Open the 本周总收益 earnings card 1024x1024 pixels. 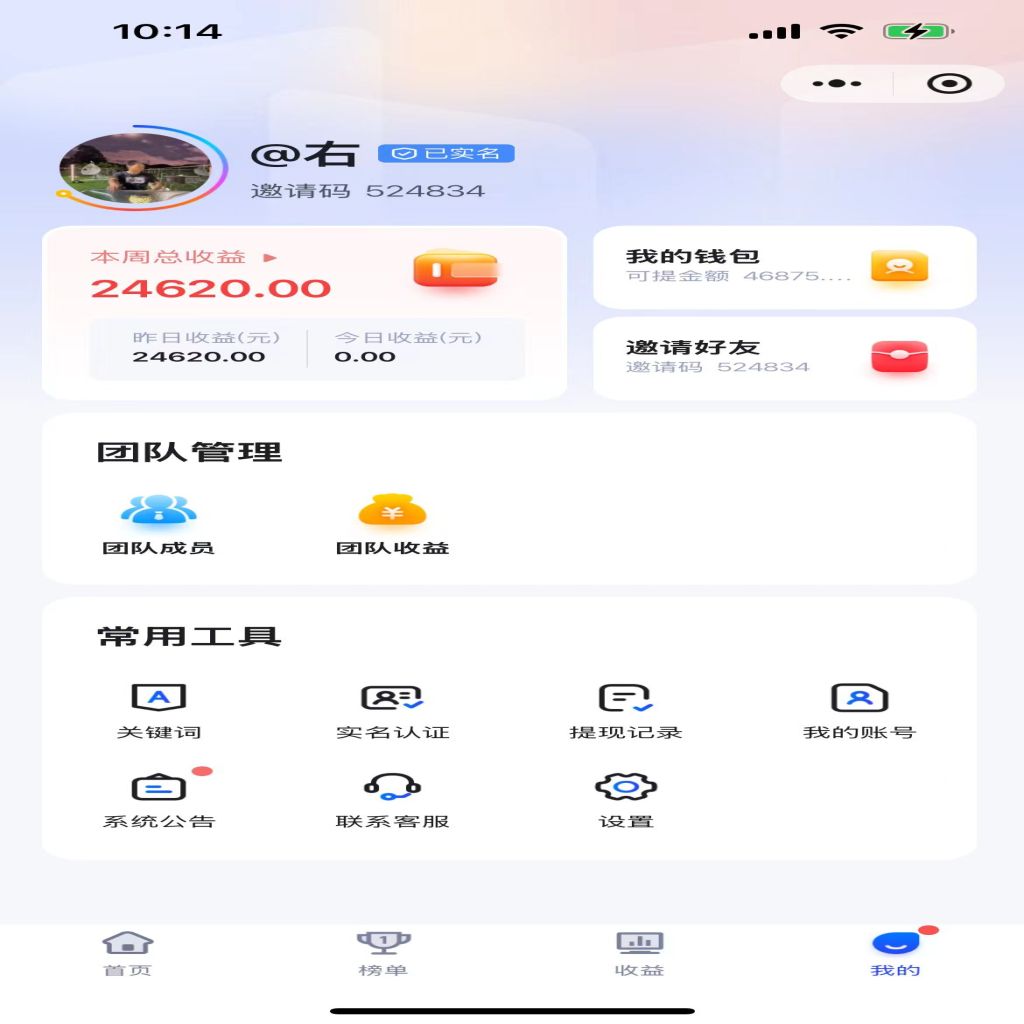click(304, 312)
